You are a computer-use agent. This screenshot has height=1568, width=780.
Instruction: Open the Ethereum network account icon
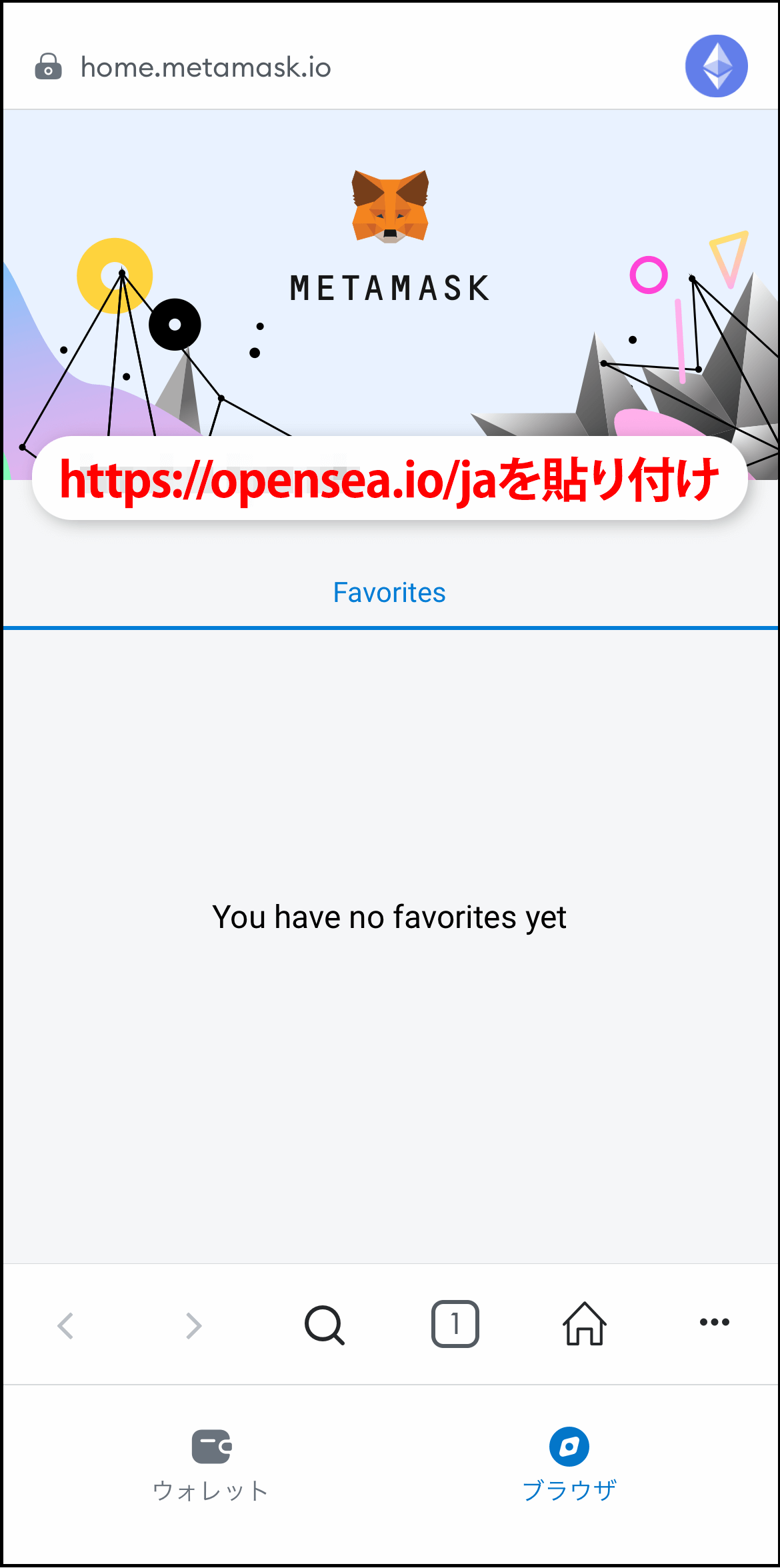pos(716,66)
